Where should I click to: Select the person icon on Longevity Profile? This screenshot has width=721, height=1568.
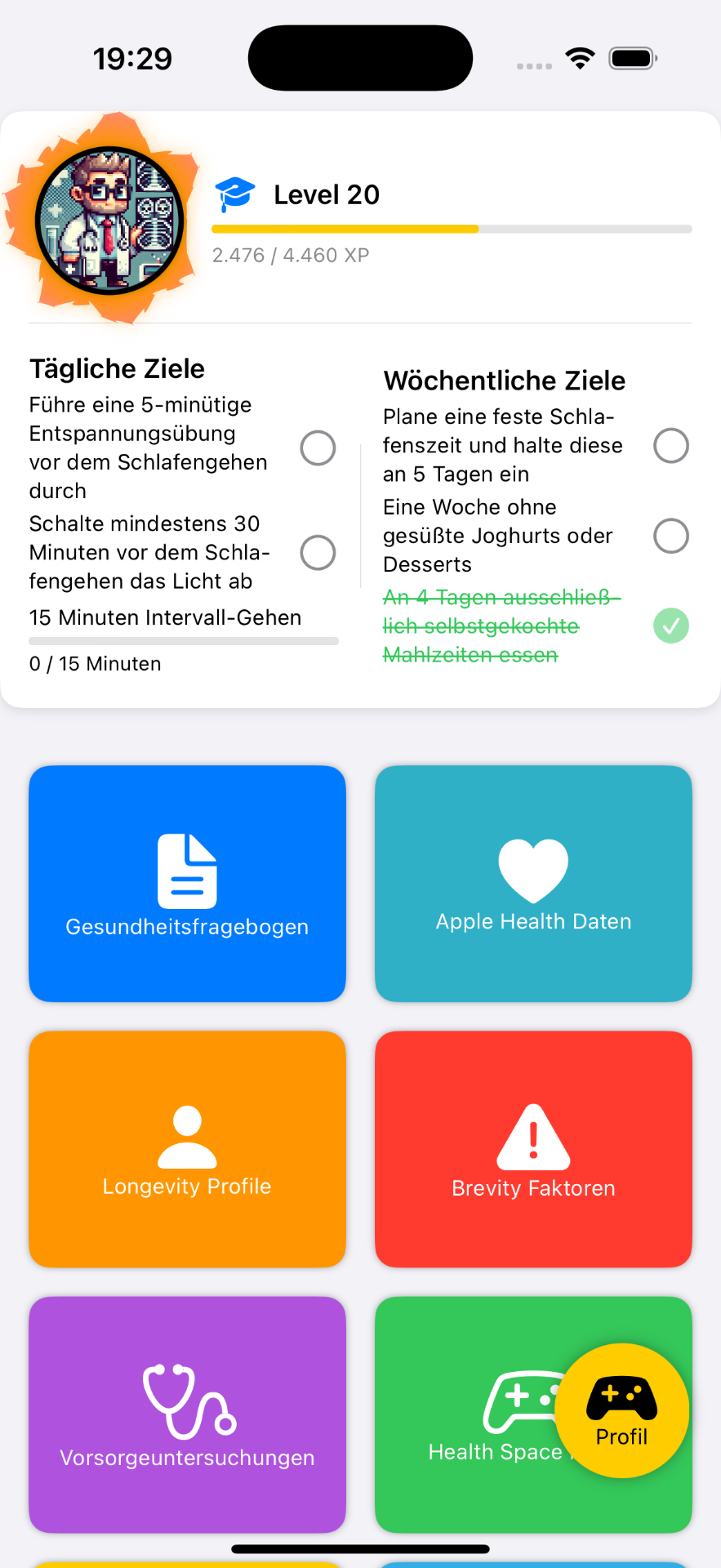pos(187,1134)
